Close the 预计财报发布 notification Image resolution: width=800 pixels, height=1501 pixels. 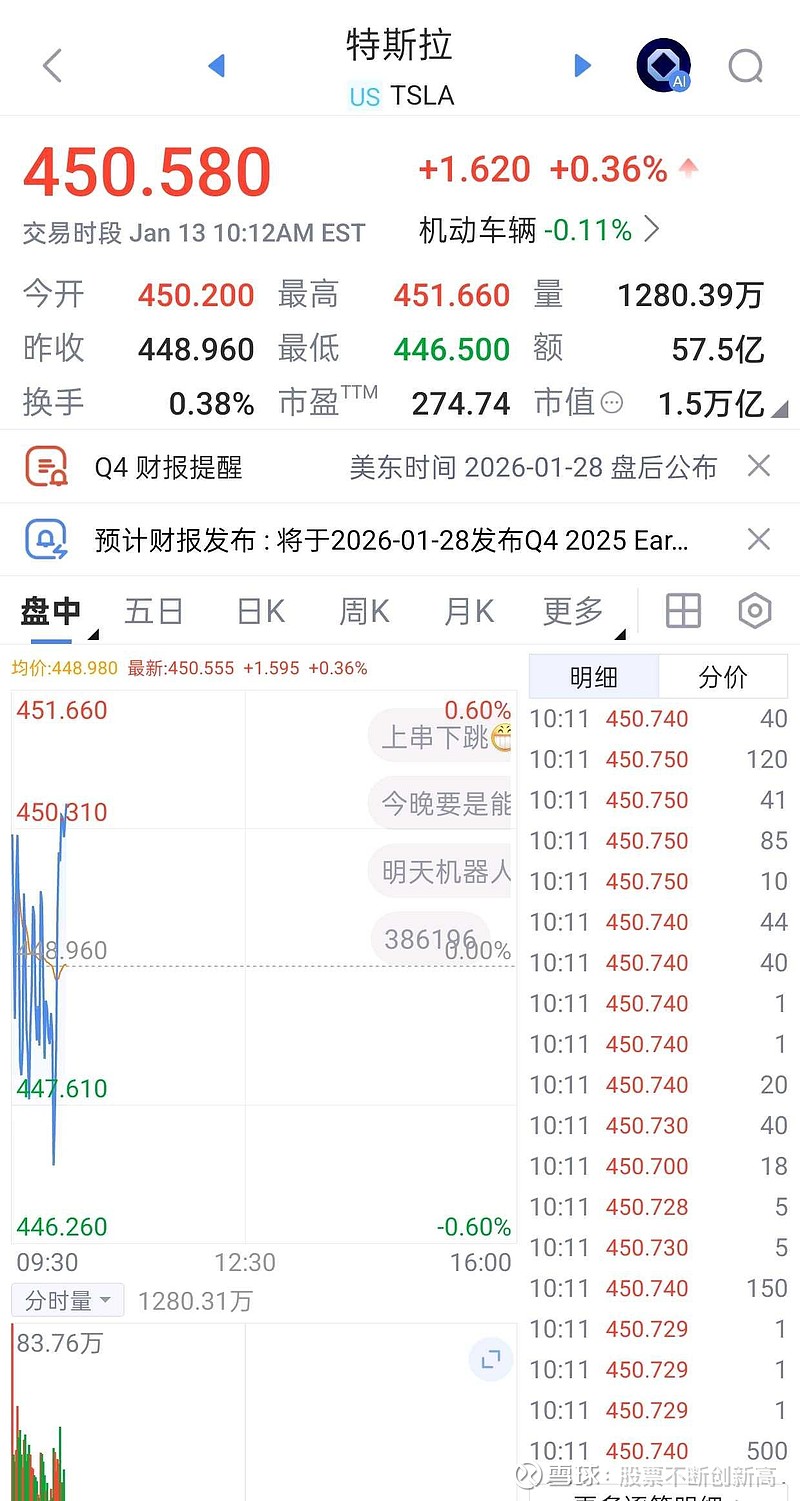(x=758, y=539)
